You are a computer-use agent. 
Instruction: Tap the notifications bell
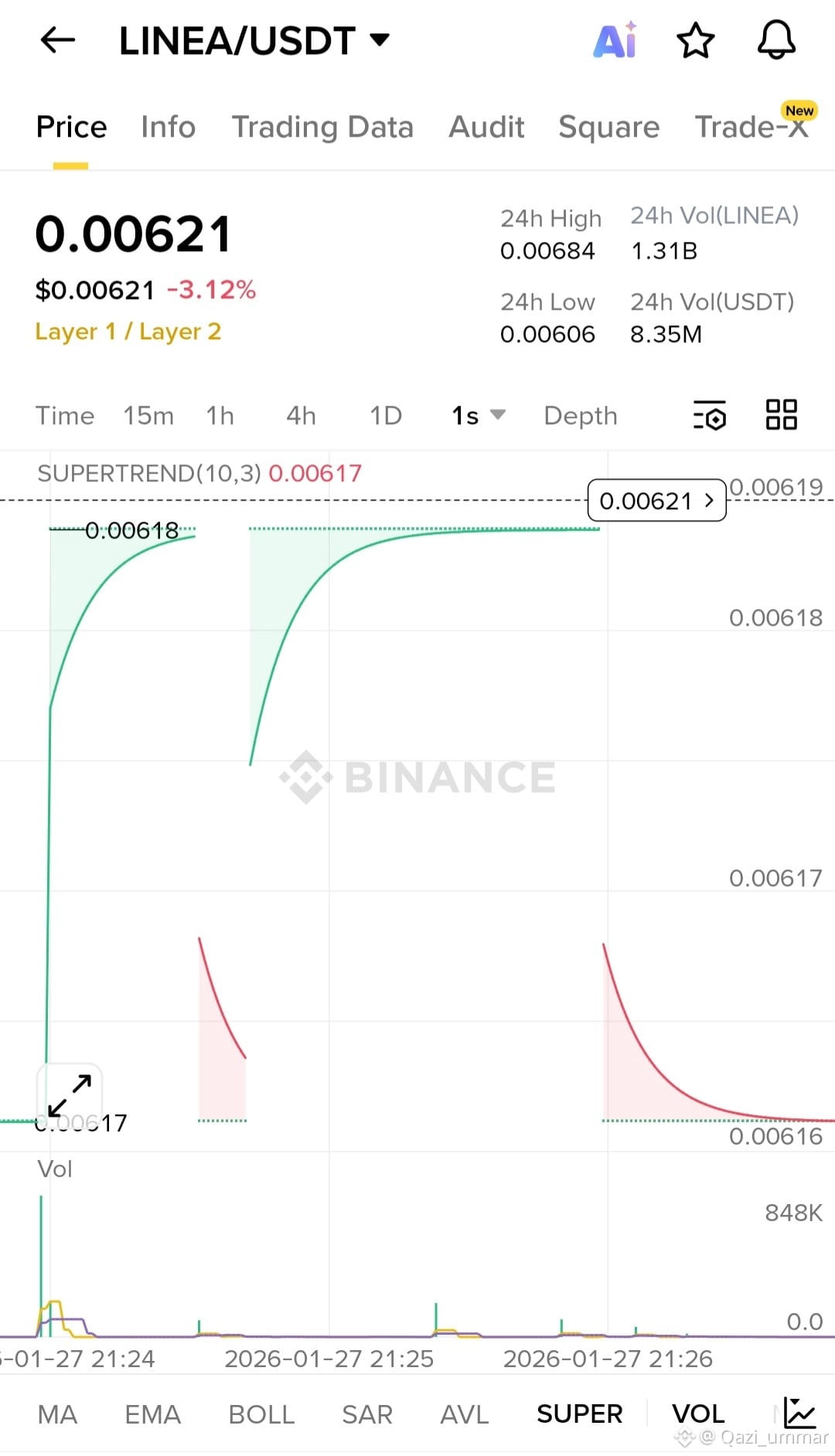tap(776, 42)
